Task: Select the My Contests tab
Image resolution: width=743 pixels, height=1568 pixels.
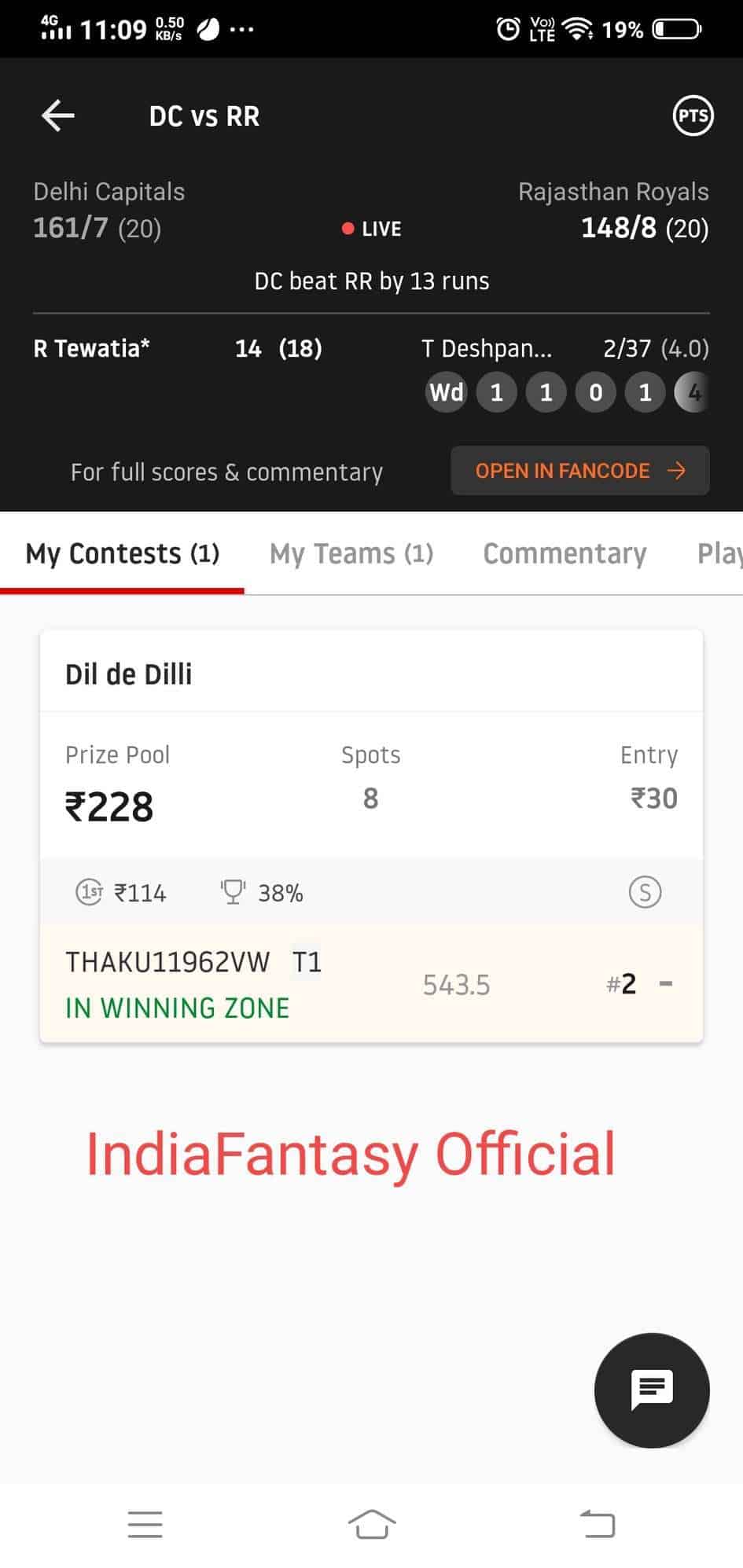Action: (122, 554)
